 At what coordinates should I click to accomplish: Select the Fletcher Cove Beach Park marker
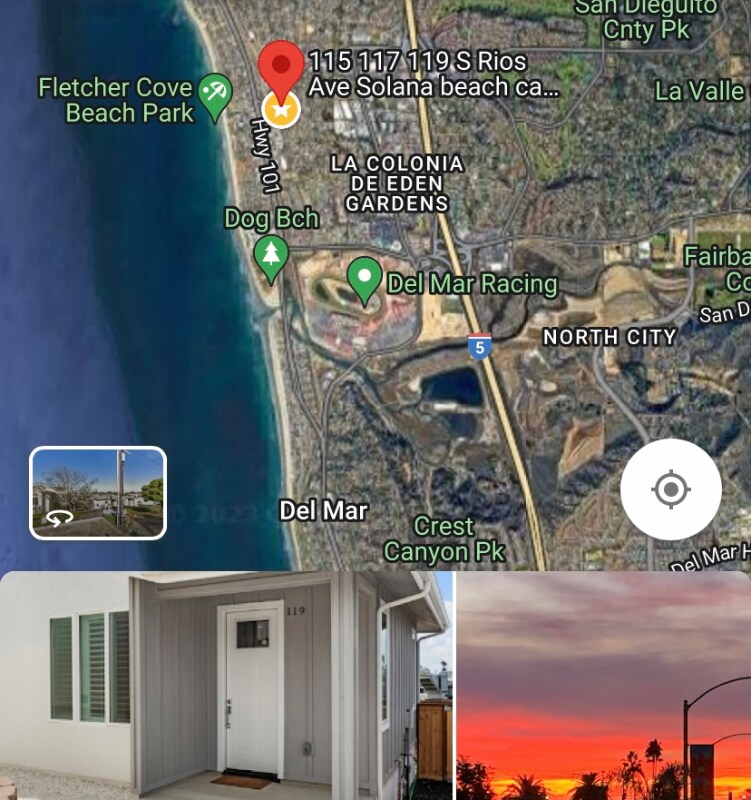coord(215,96)
